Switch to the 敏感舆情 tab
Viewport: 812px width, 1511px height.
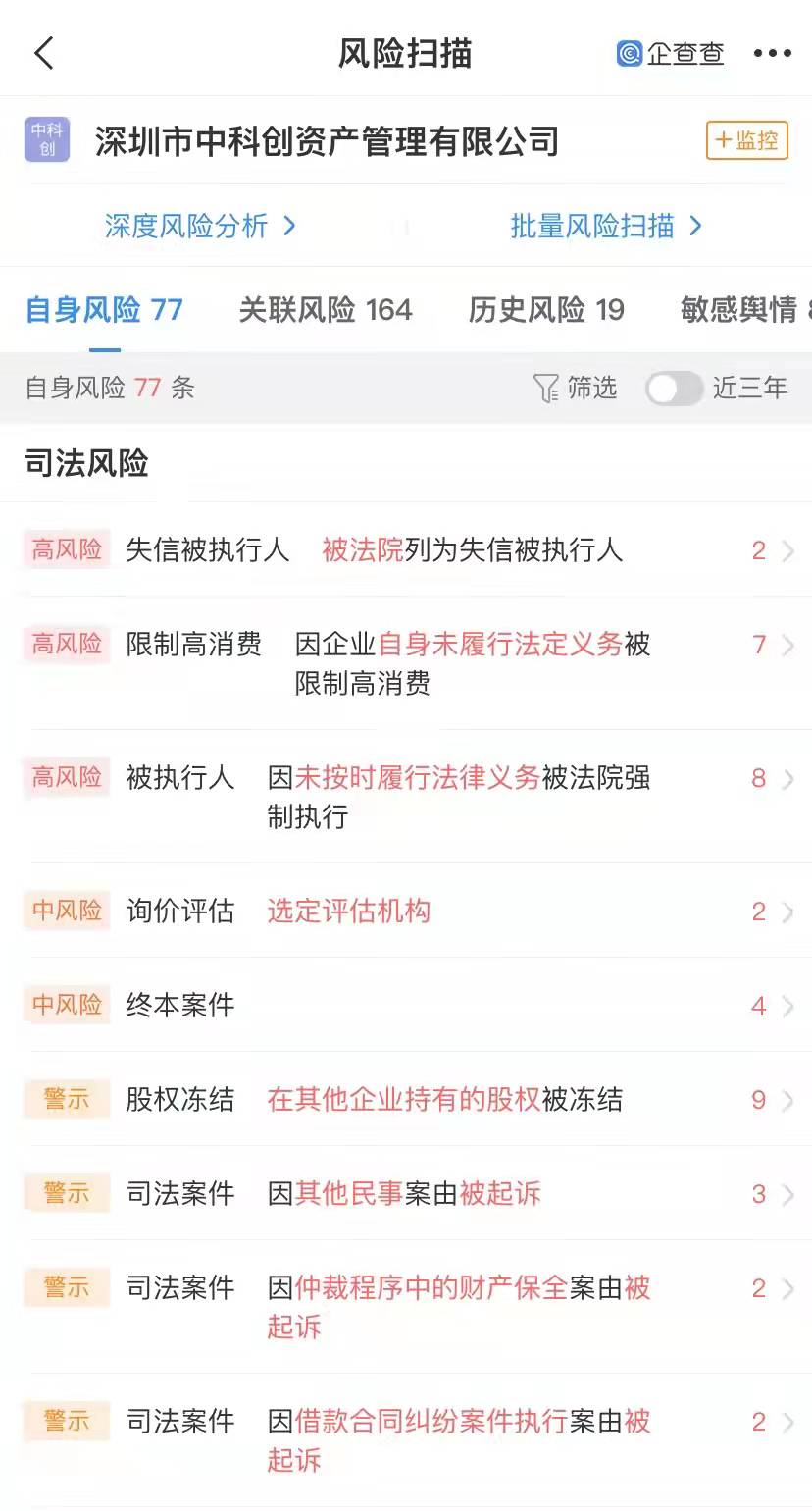pyautogui.click(x=745, y=310)
